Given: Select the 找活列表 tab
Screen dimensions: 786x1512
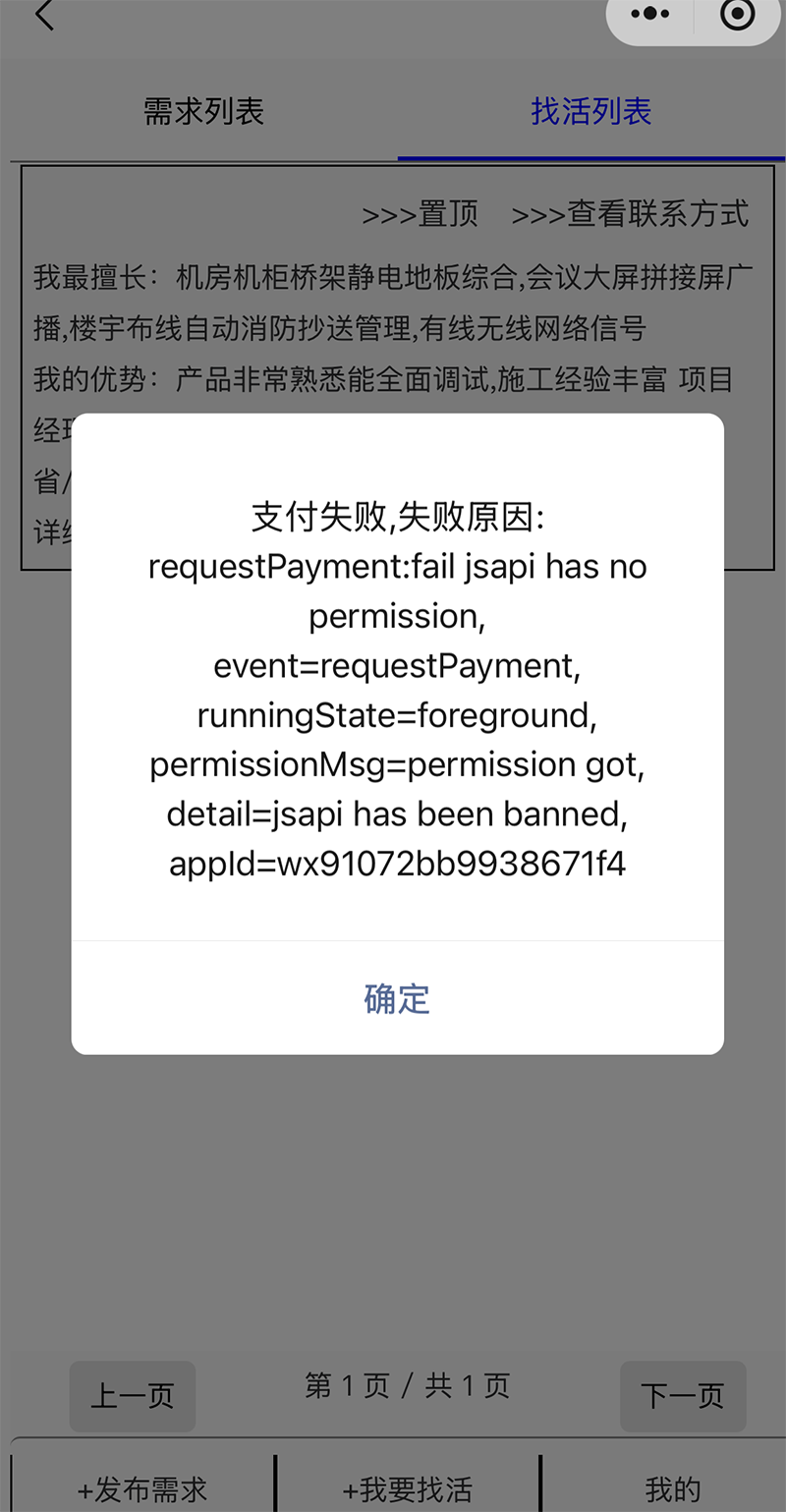Looking at the screenshot, I should pyautogui.click(x=591, y=111).
